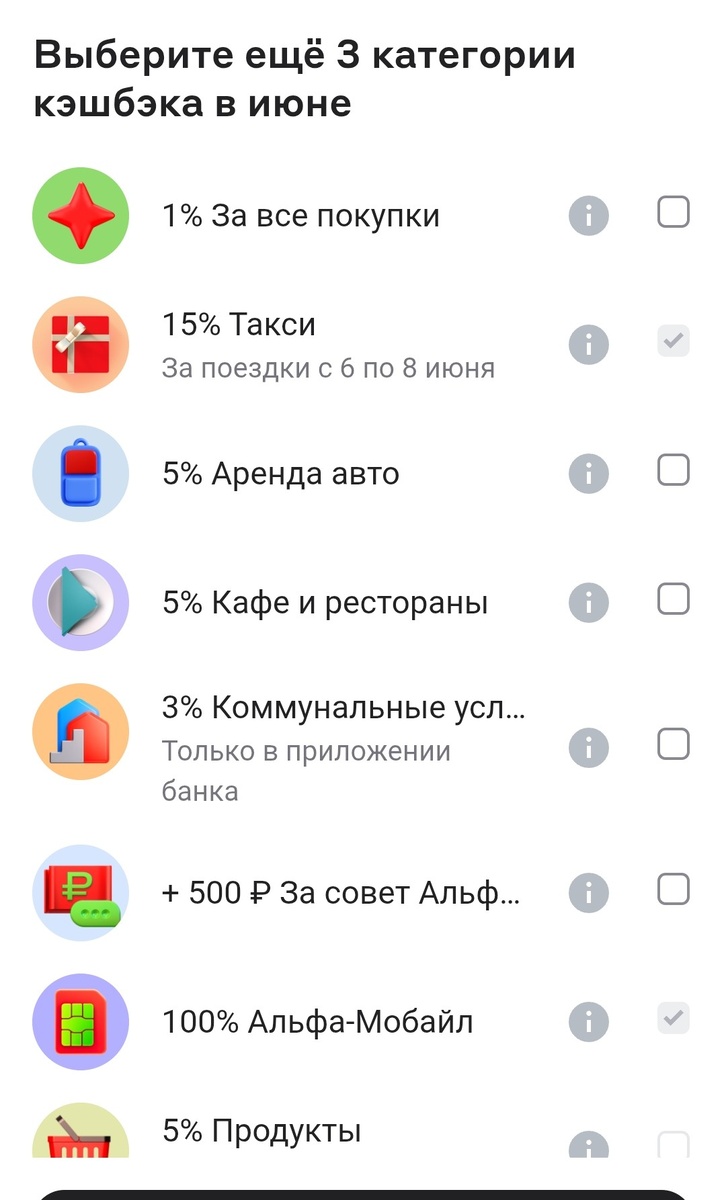The image size is (726, 1200).
Task: Select the ruble banknote icon for 500 ₽ bonus
Action: pos(80,891)
